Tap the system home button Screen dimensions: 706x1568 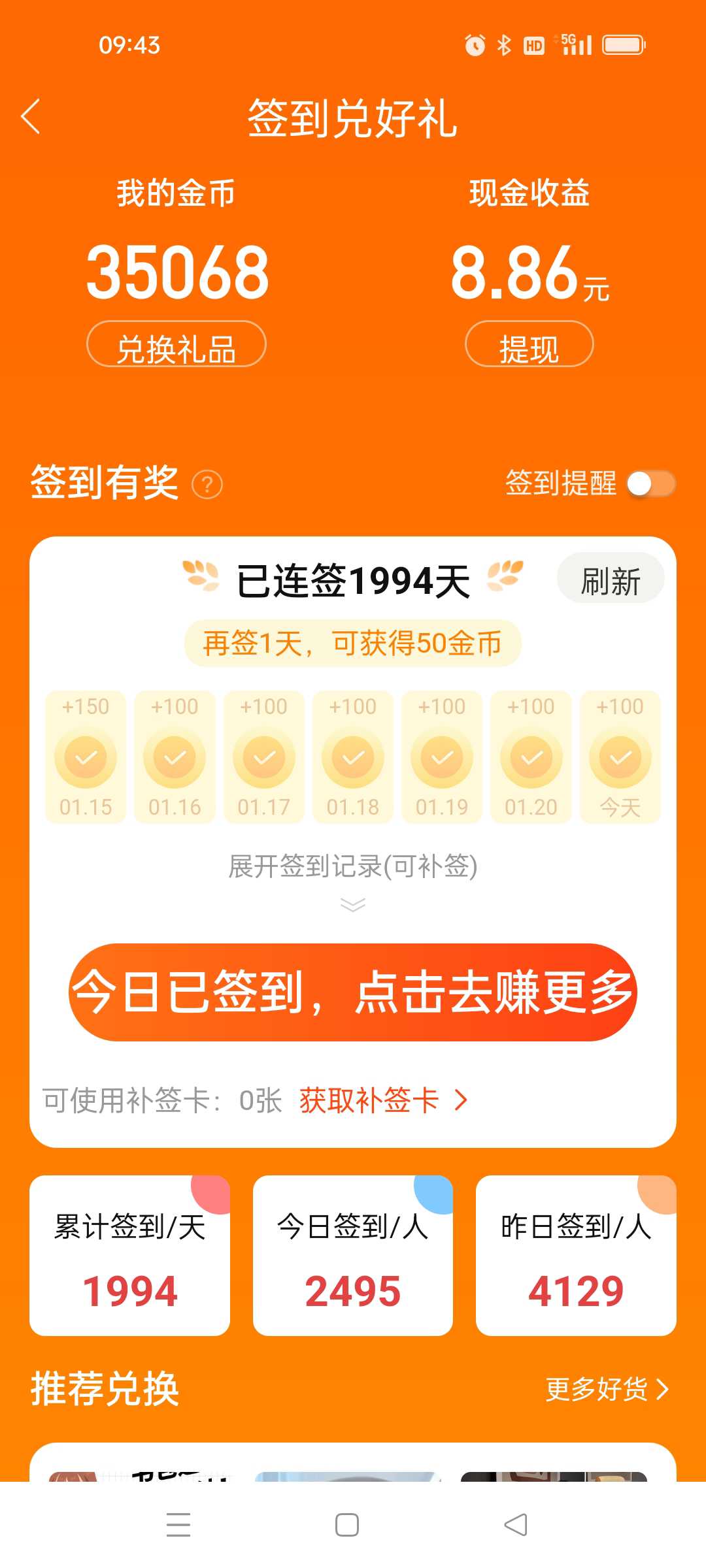click(347, 1525)
